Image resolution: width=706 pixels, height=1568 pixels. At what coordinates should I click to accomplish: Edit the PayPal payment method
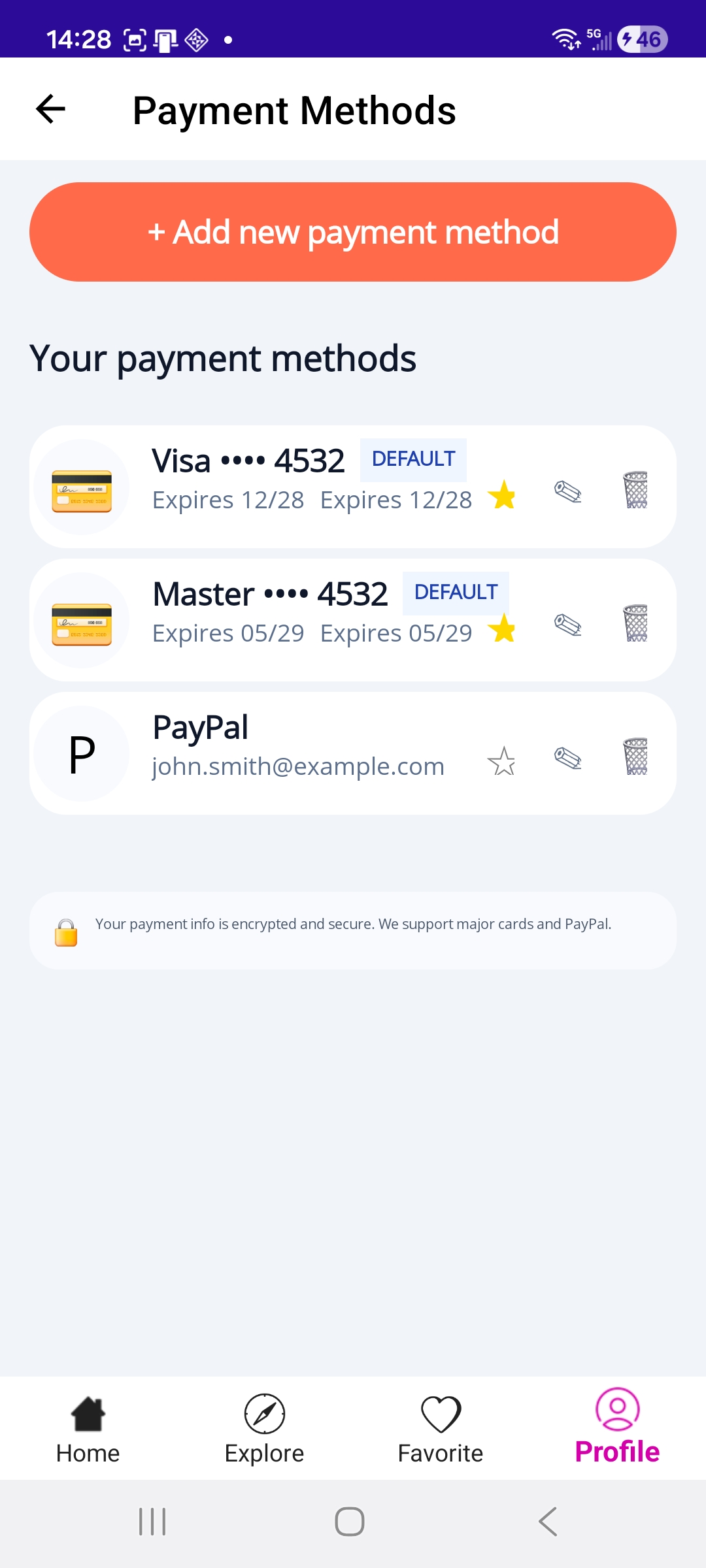pyautogui.click(x=568, y=758)
